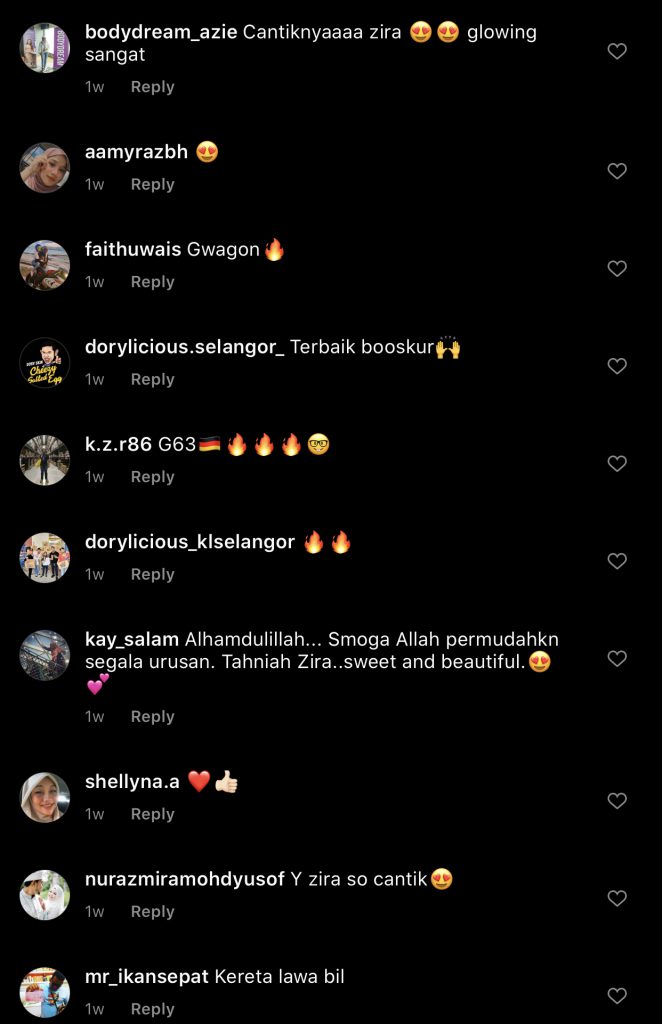662x1024 pixels.
Task: Like nurazmiramohdyusof's comment
Action: (x=617, y=899)
